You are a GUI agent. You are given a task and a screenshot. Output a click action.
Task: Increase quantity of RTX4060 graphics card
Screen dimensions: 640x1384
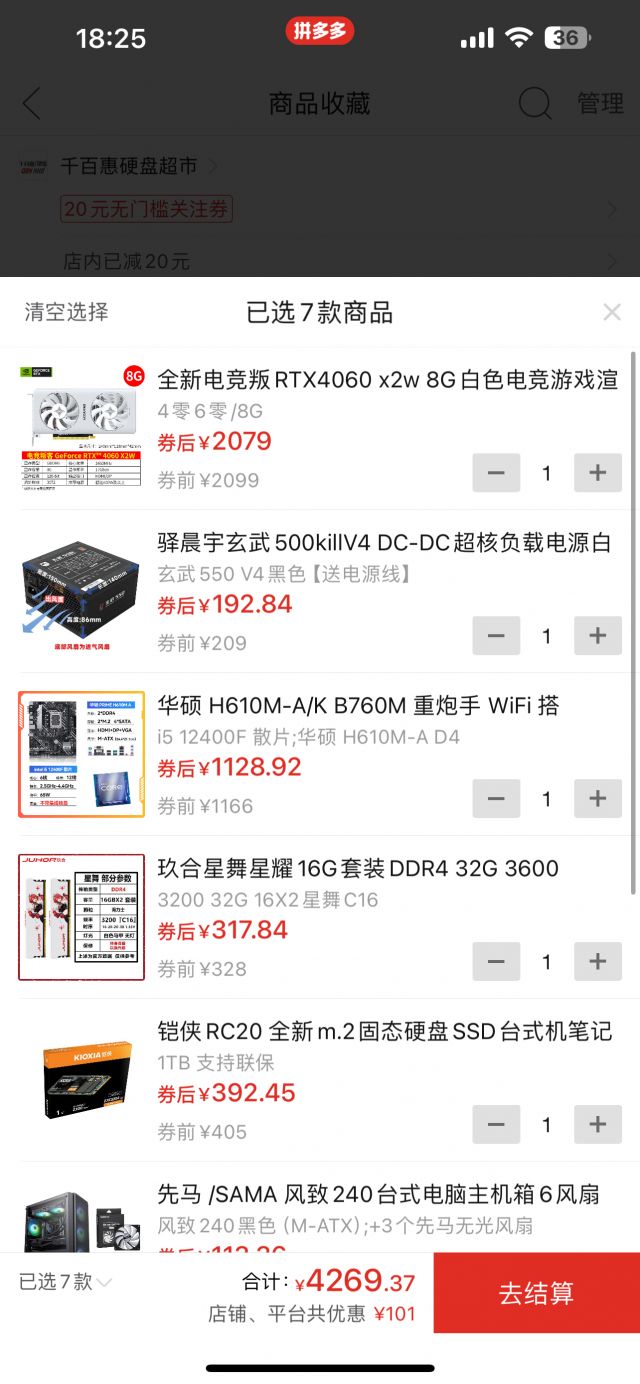click(x=598, y=473)
